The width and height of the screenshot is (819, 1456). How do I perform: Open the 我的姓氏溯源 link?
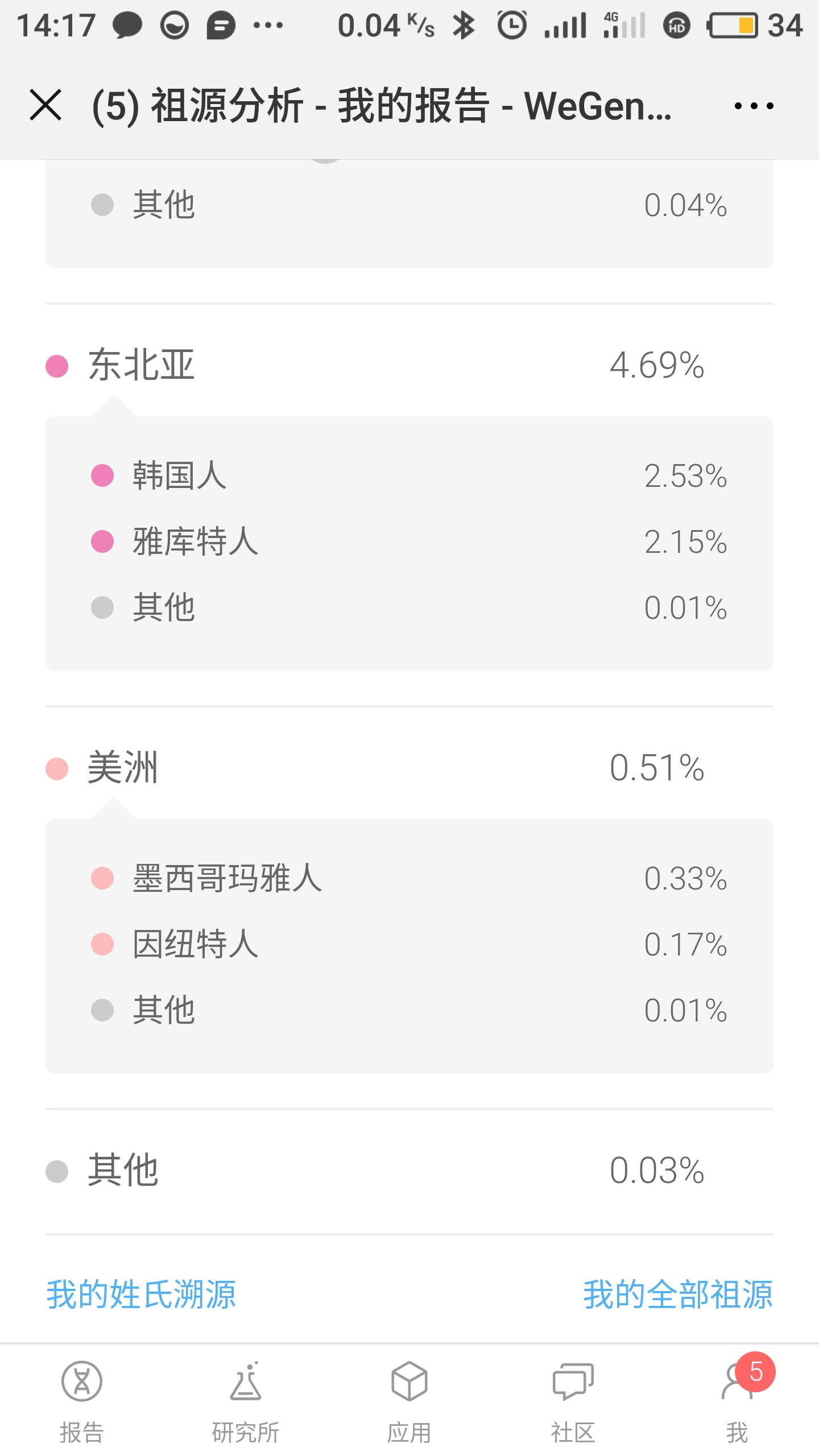(141, 1294)
